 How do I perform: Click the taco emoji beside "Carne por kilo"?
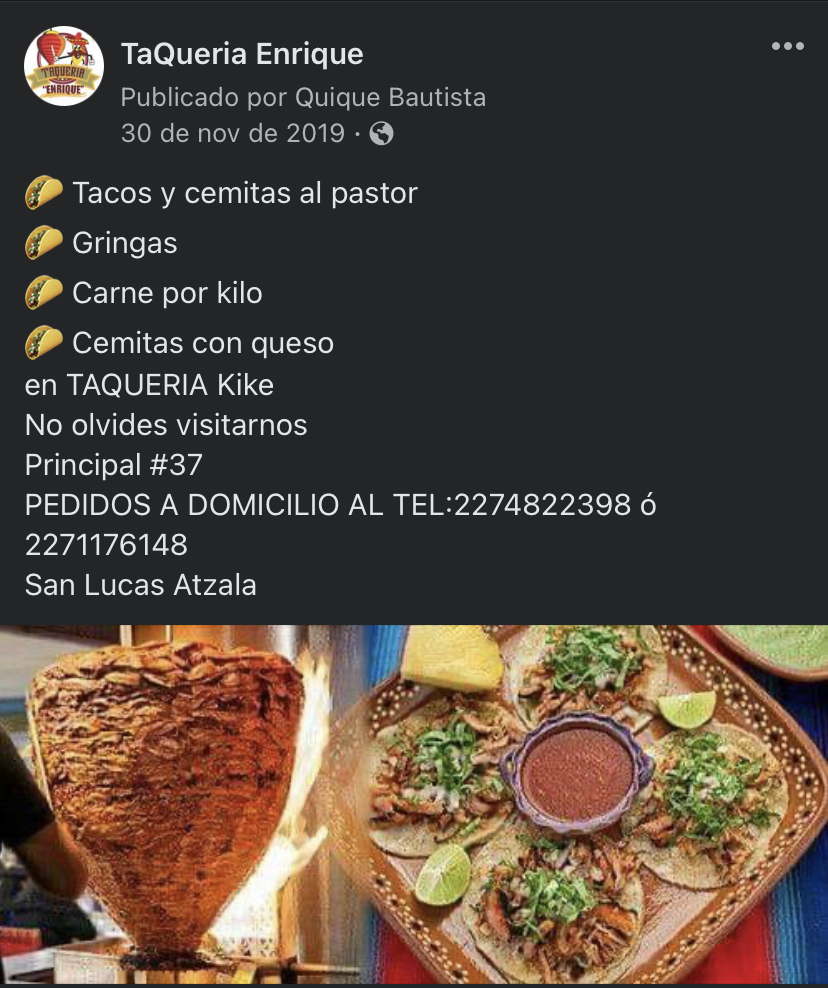[x=44, y=291]
